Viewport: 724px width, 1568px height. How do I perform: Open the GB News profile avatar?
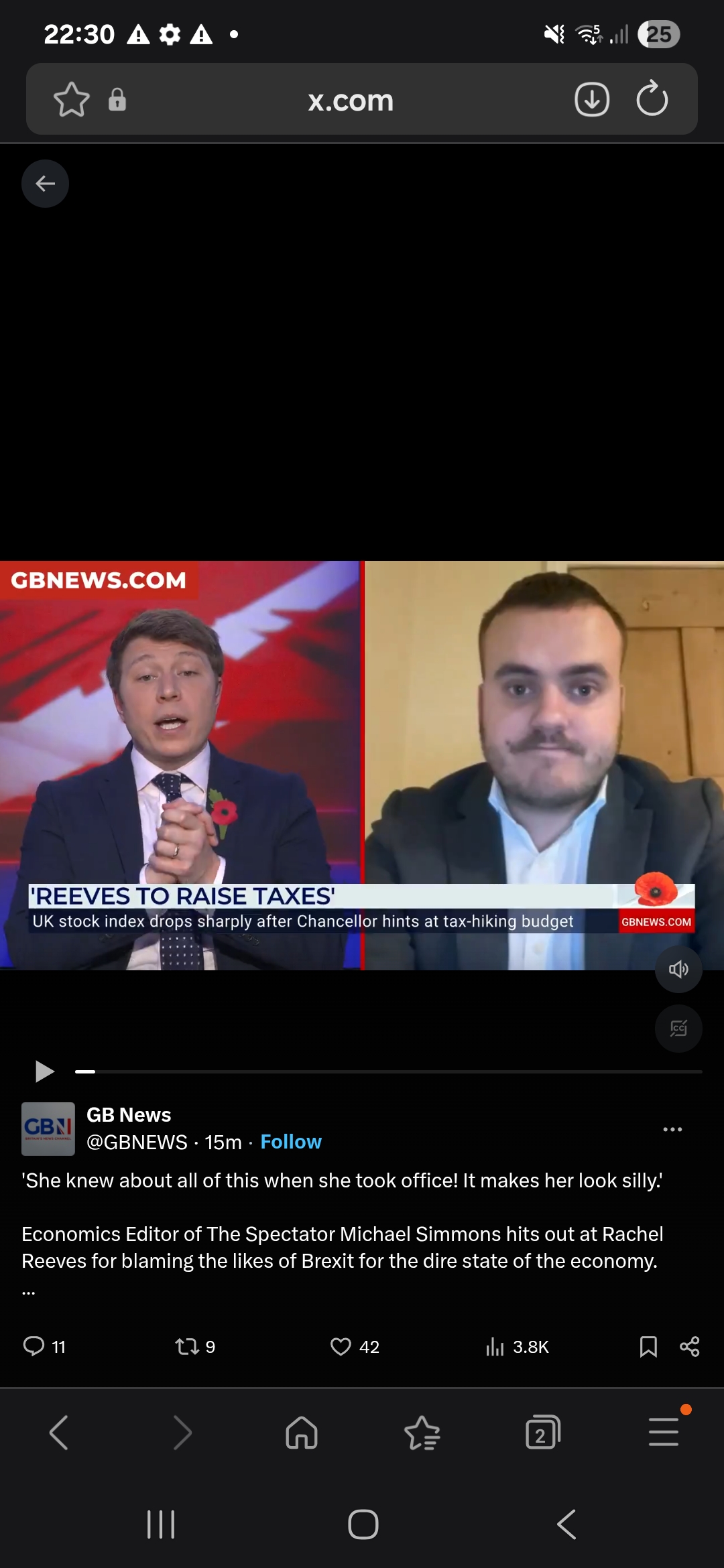[x=48, y=1129]
